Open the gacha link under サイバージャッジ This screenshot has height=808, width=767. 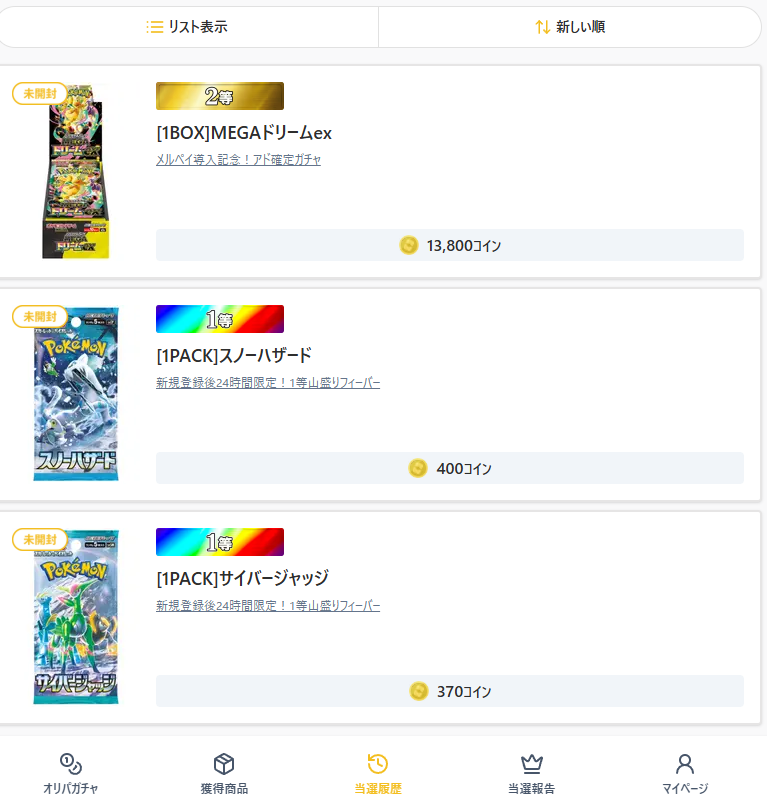[x=268, y=606]
